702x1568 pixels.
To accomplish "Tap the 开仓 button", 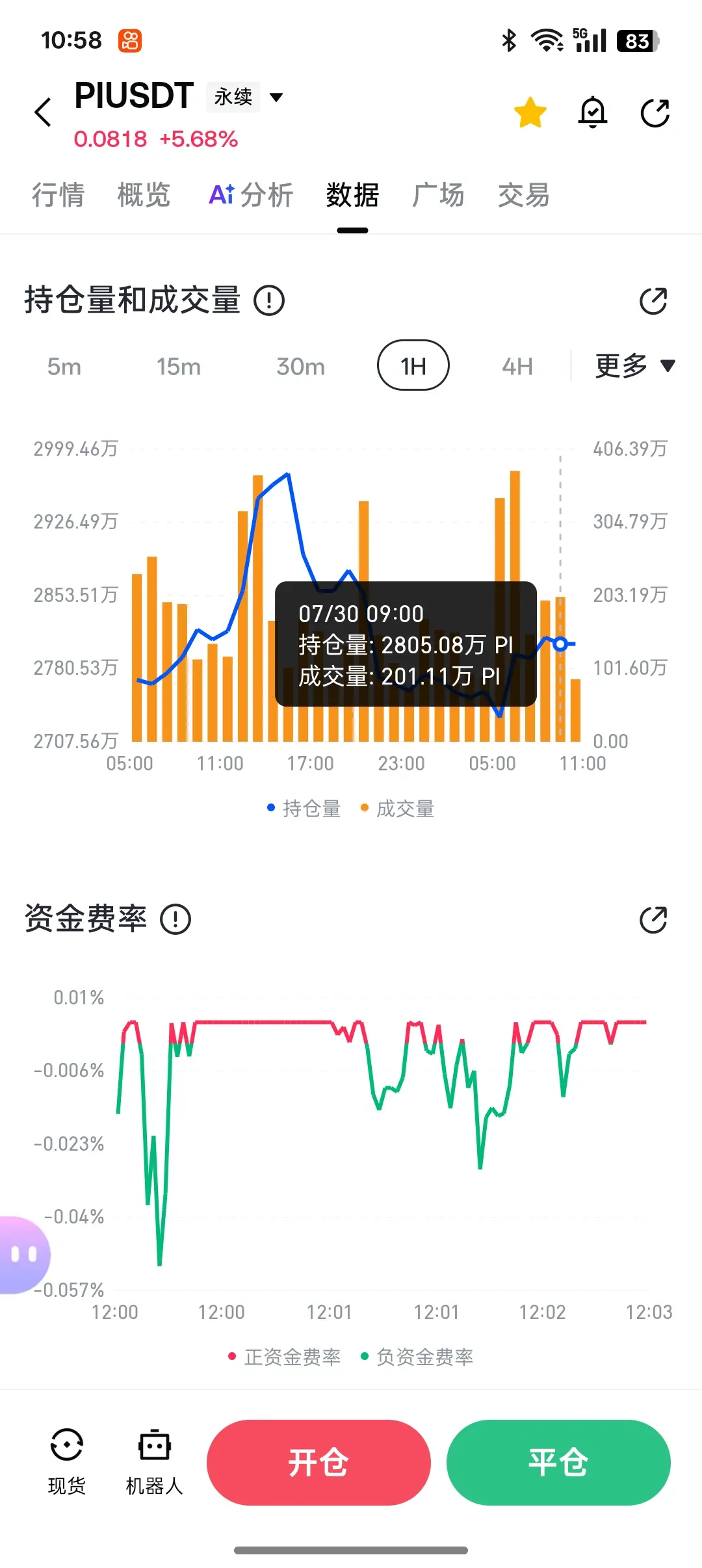I will coord(318,1463).
